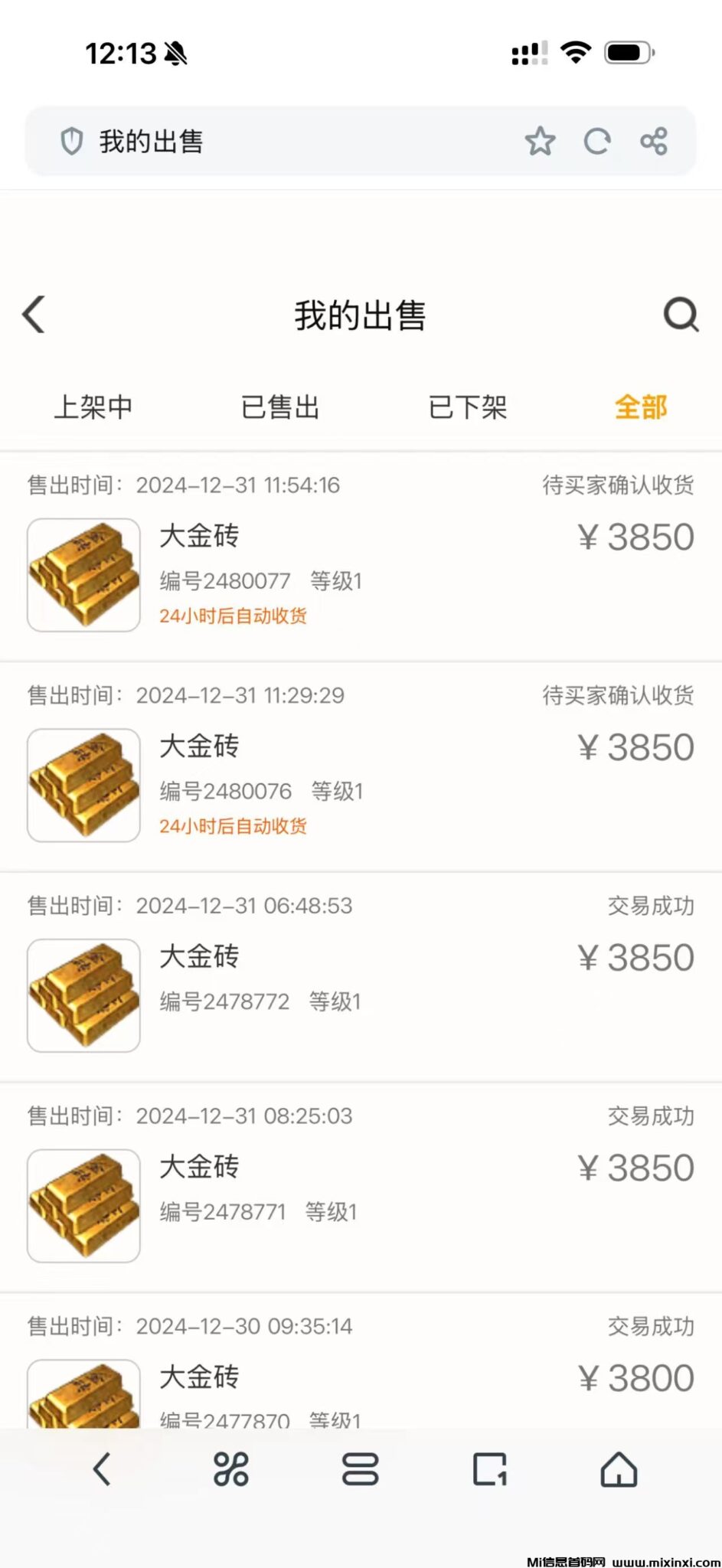Select the 全部 tab
This screenshot has height=1568, width=722.
tap(642, 407)
